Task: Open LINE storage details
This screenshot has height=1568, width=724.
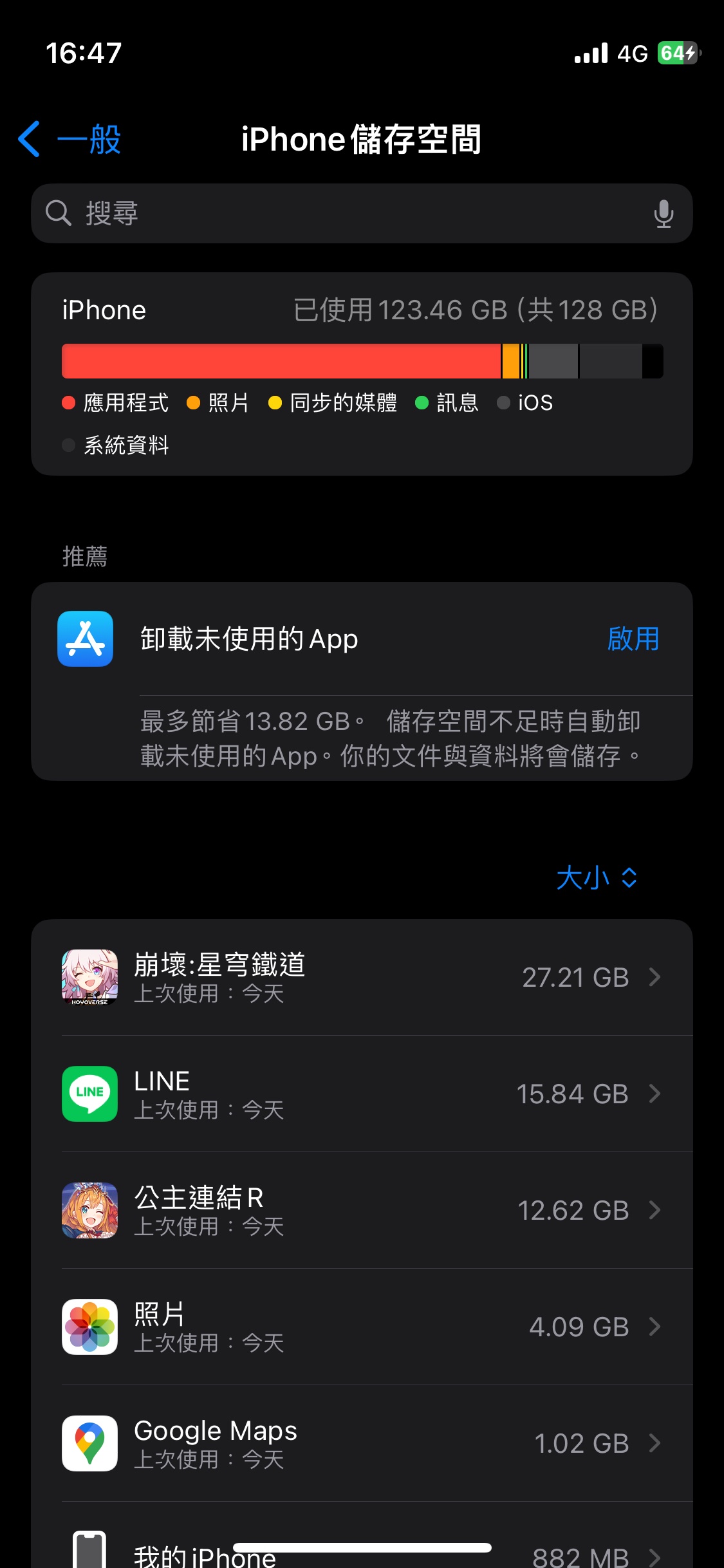Action: point(362,1094)
